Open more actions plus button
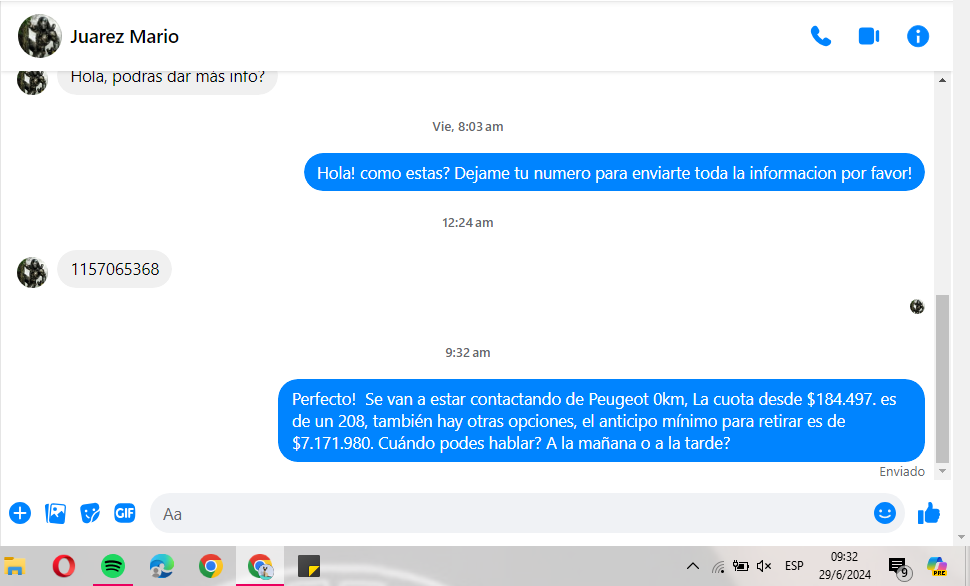This screenshot has height=586, width=970. pyautogui.click(x=20, y=513)
